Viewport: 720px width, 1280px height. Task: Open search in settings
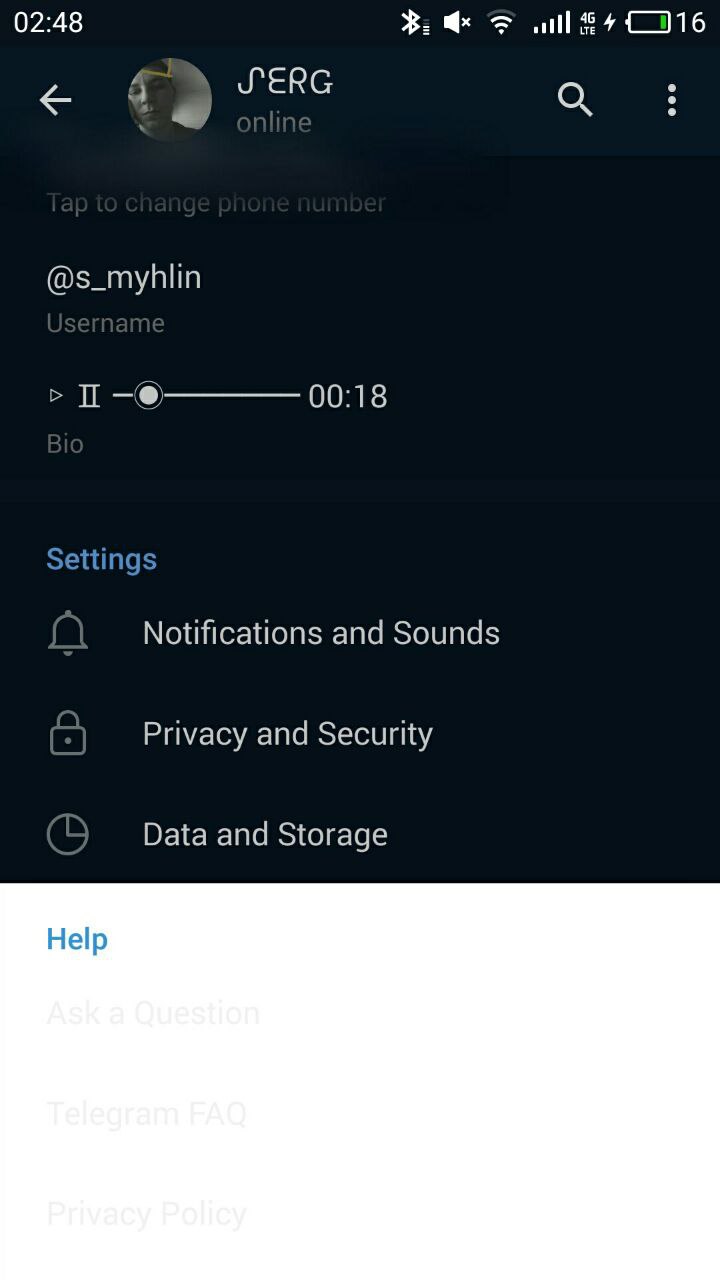[575, 100]
